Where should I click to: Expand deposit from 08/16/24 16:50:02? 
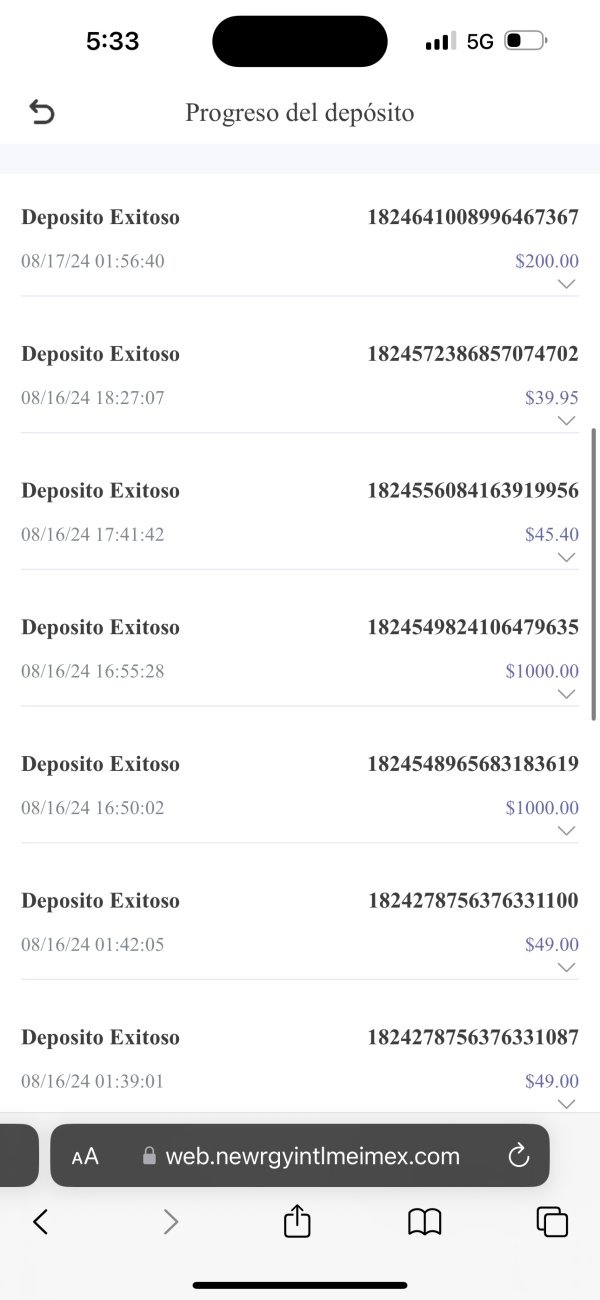(x=566, y=831)
